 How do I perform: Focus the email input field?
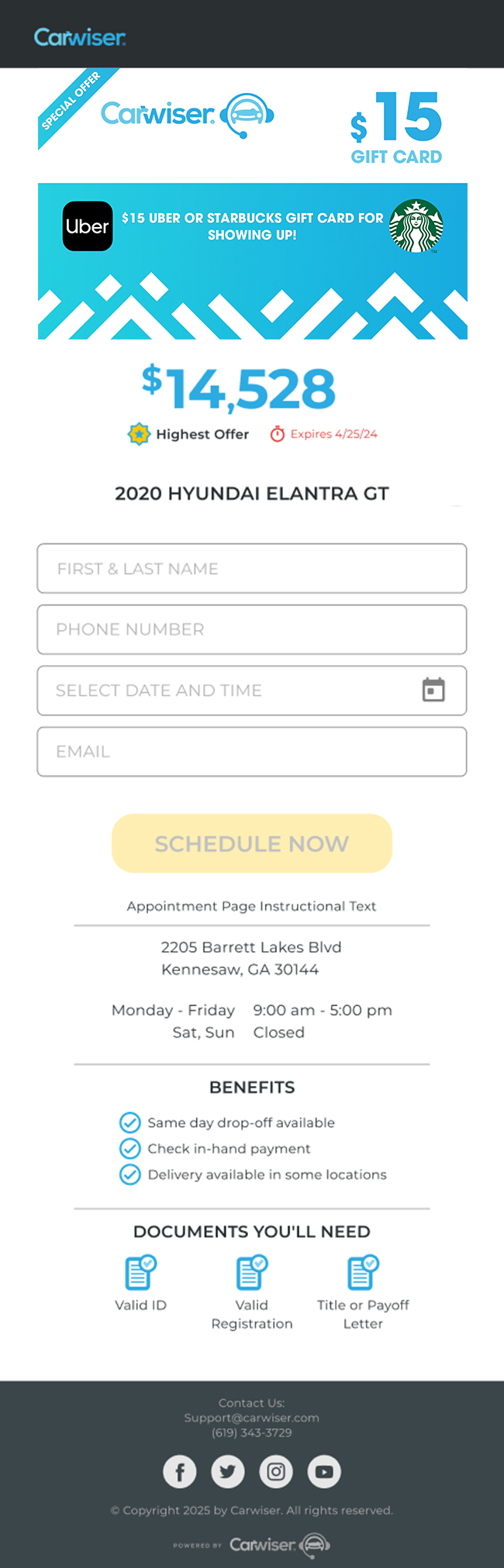click(x=251, y=751)
